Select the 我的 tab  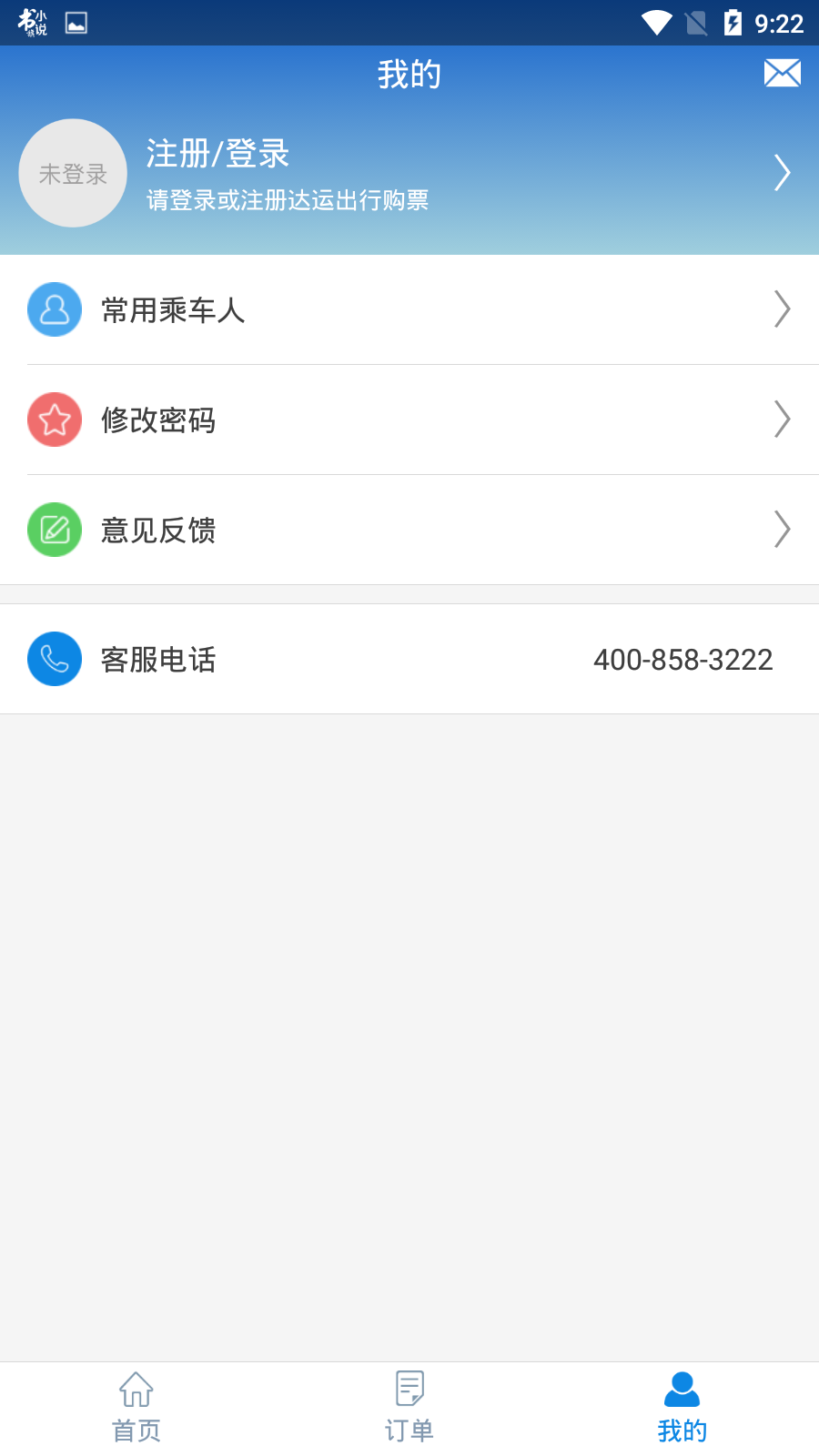click(682, 1408)
